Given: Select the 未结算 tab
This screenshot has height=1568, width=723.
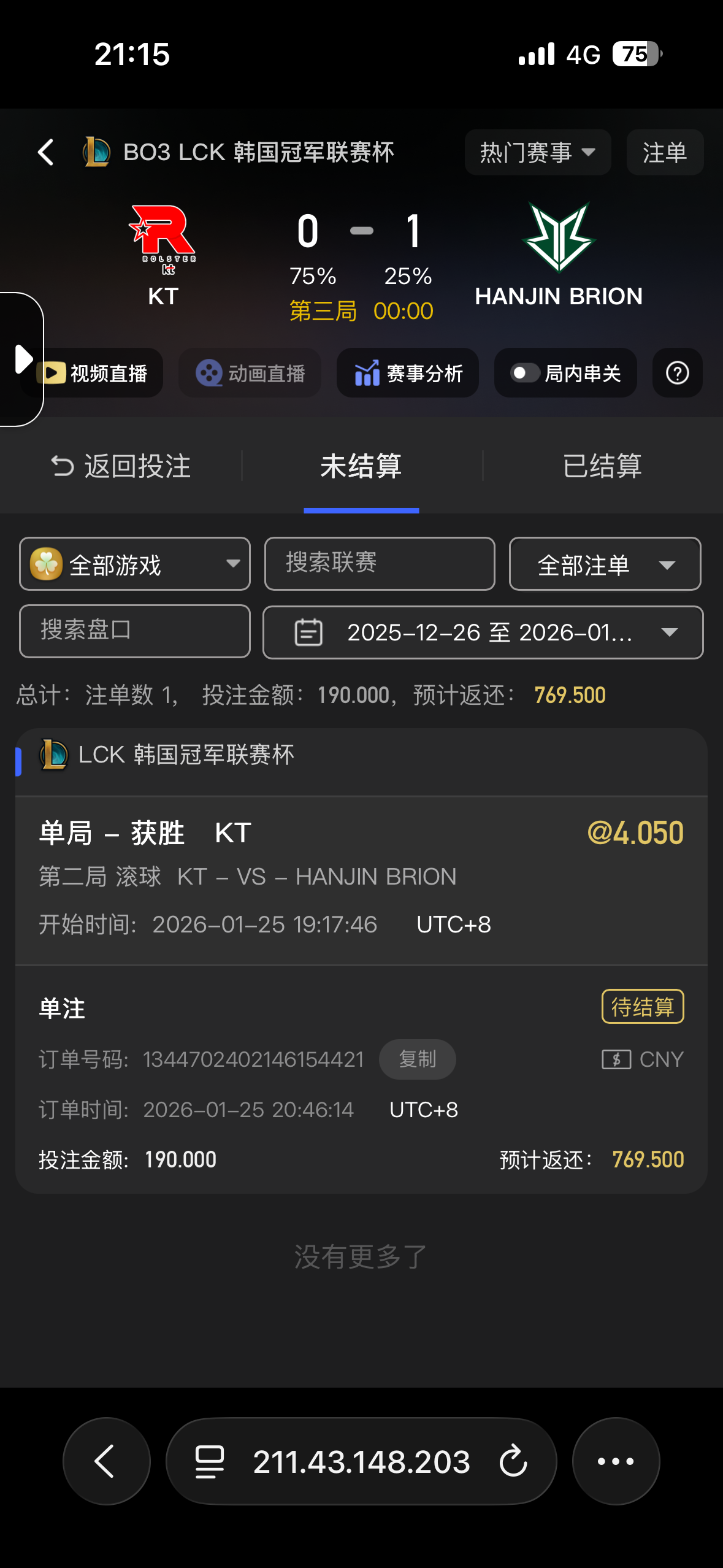Looking at the screenshot, I should (x=361, y=466).
